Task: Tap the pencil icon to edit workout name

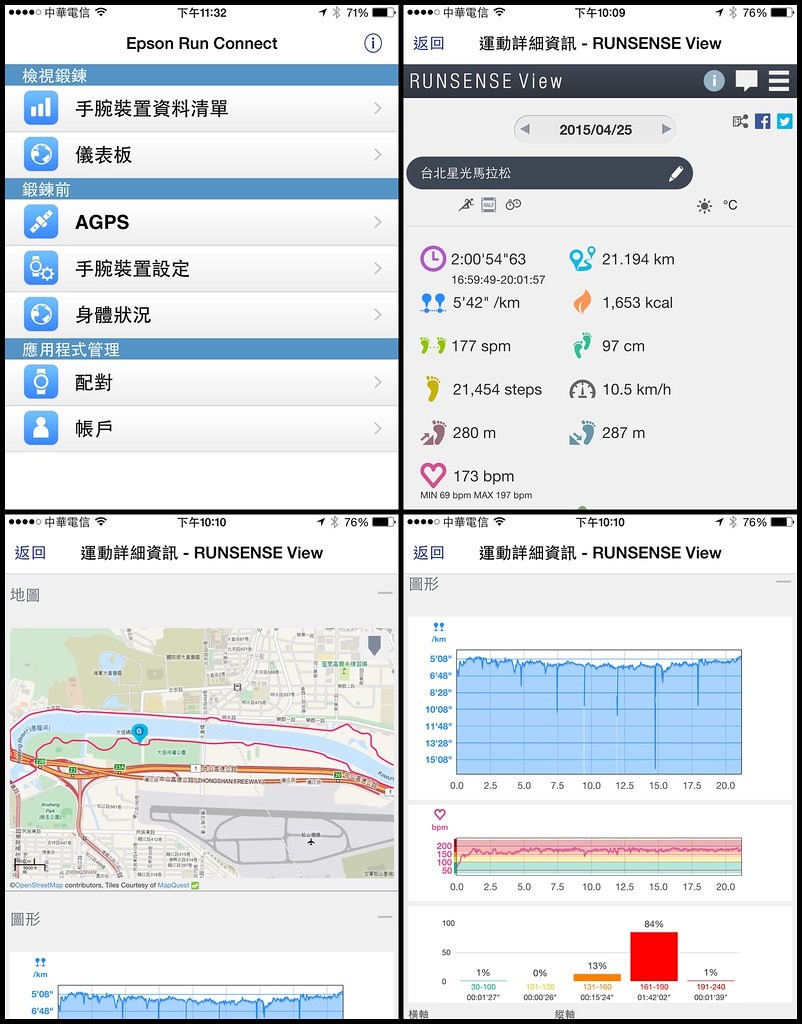Action: click(x=675, y=173)
